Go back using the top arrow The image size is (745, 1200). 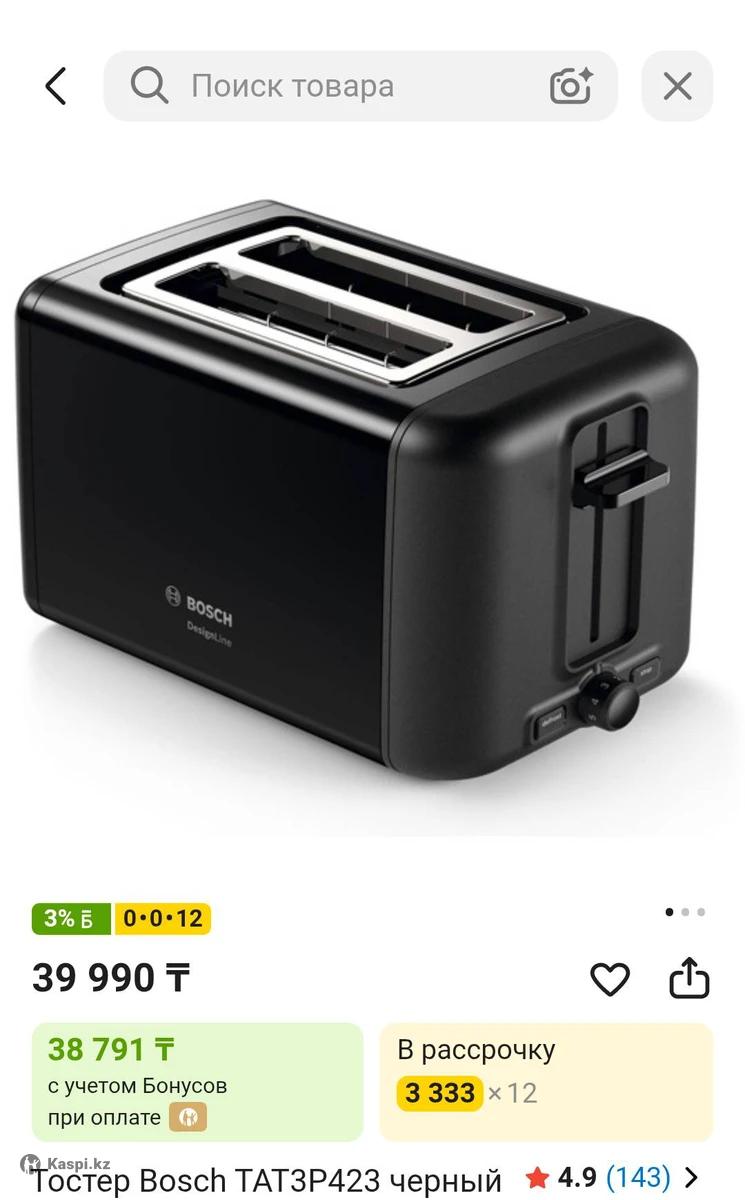click(56, 86)
